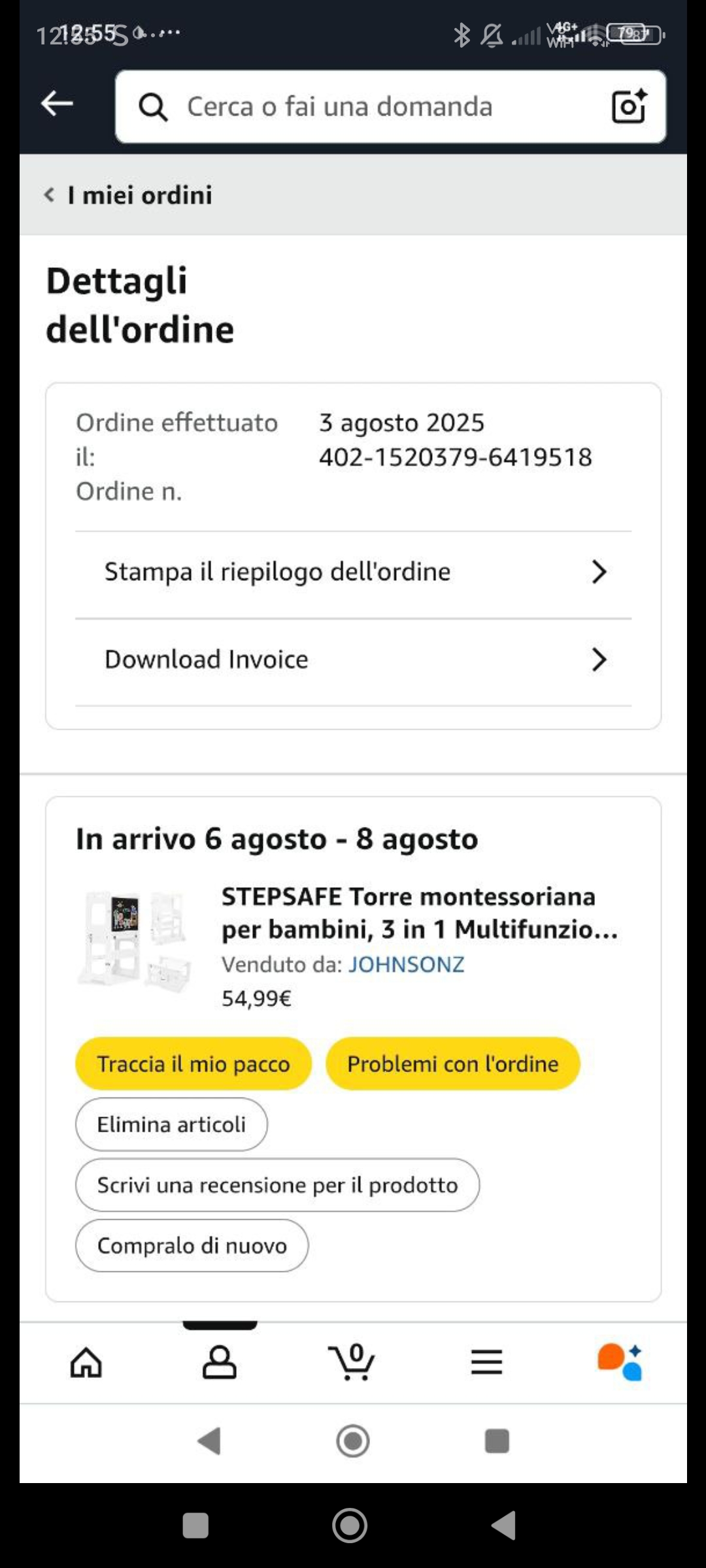Go back with the top arrow
Screen dimensions: 706x1568
(x=57, y=104)
